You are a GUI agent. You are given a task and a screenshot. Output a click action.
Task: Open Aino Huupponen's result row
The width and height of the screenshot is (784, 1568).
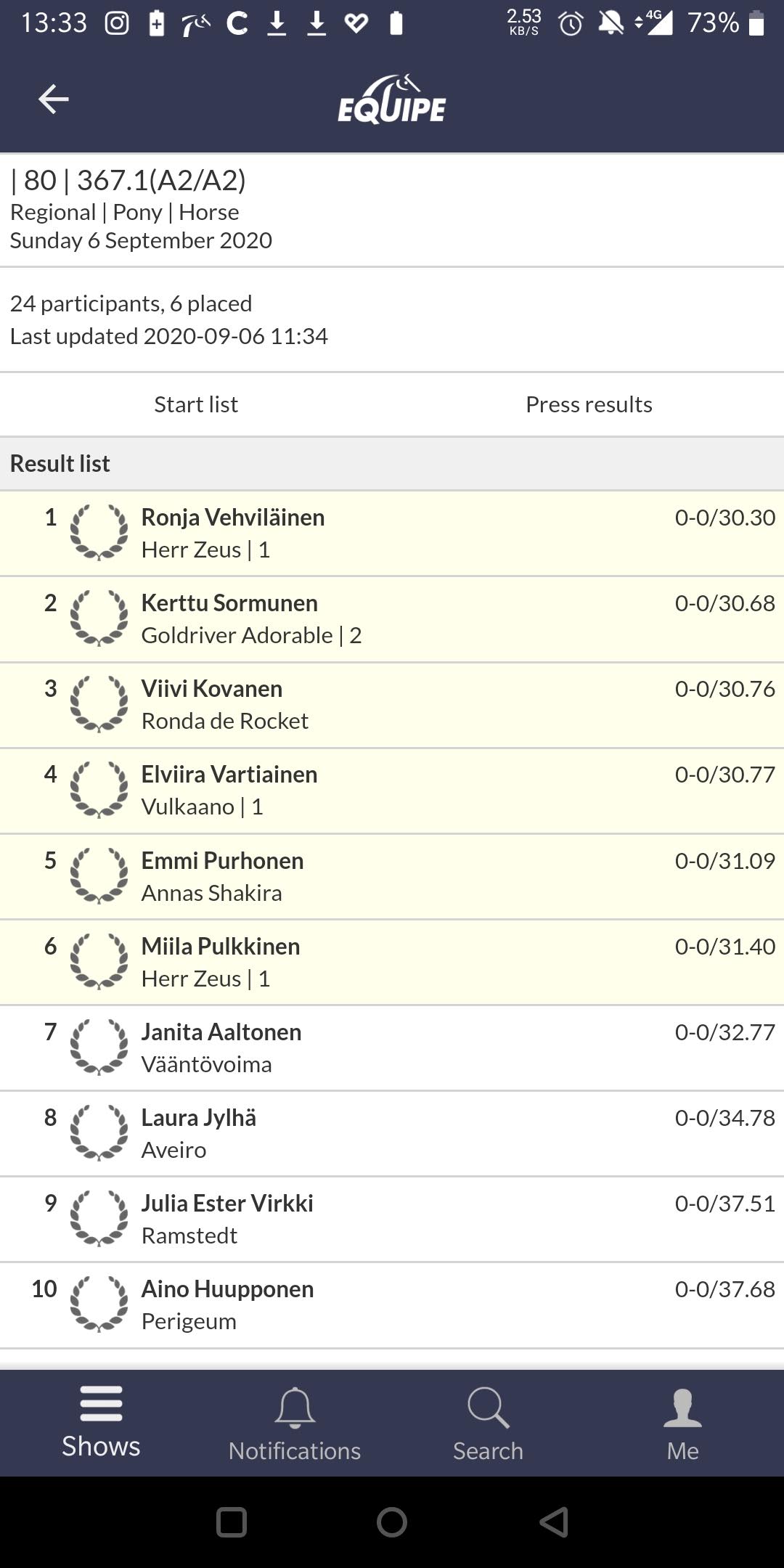pos(392,1304)
